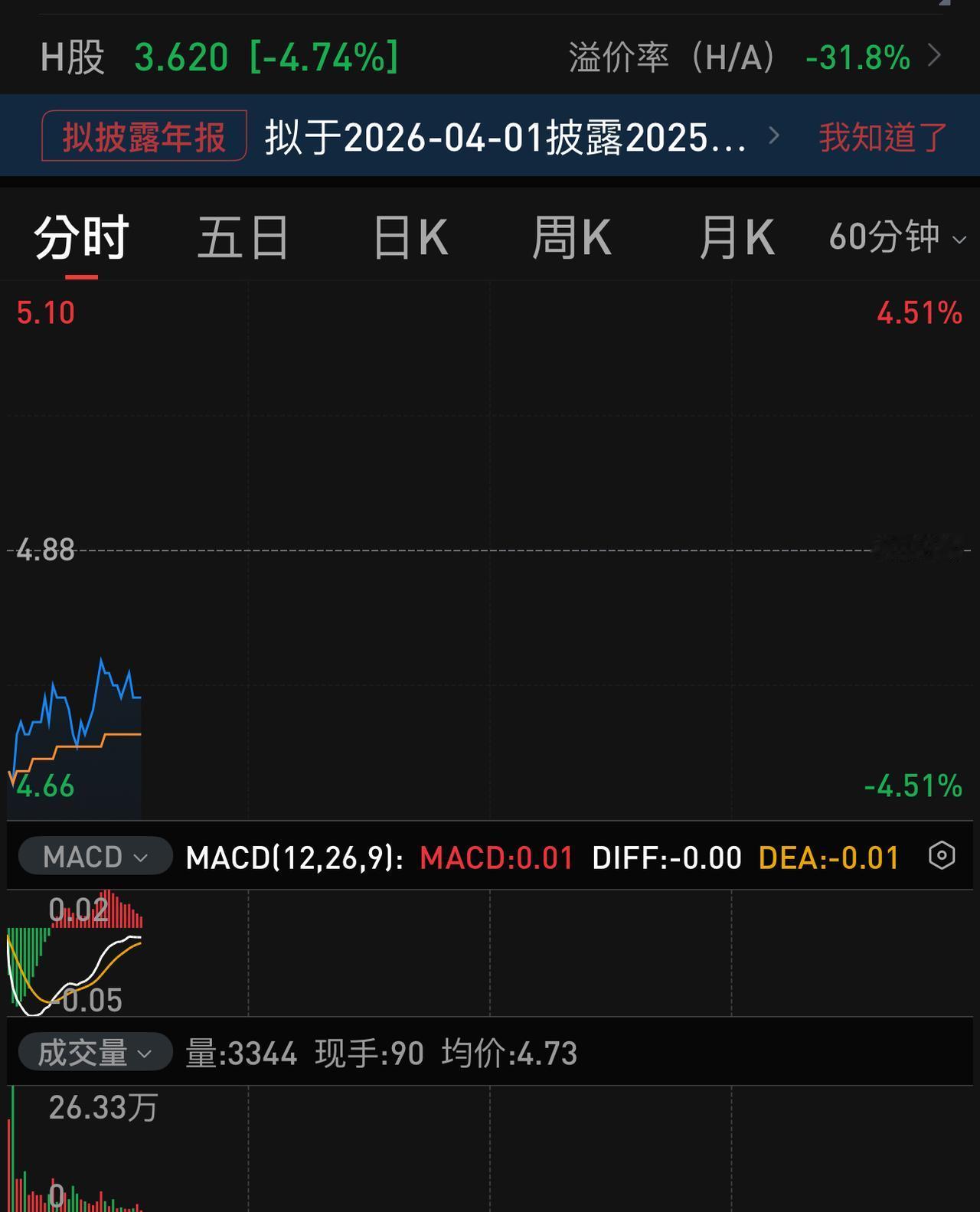Open the MACD indicator selector

coord(84,857)
